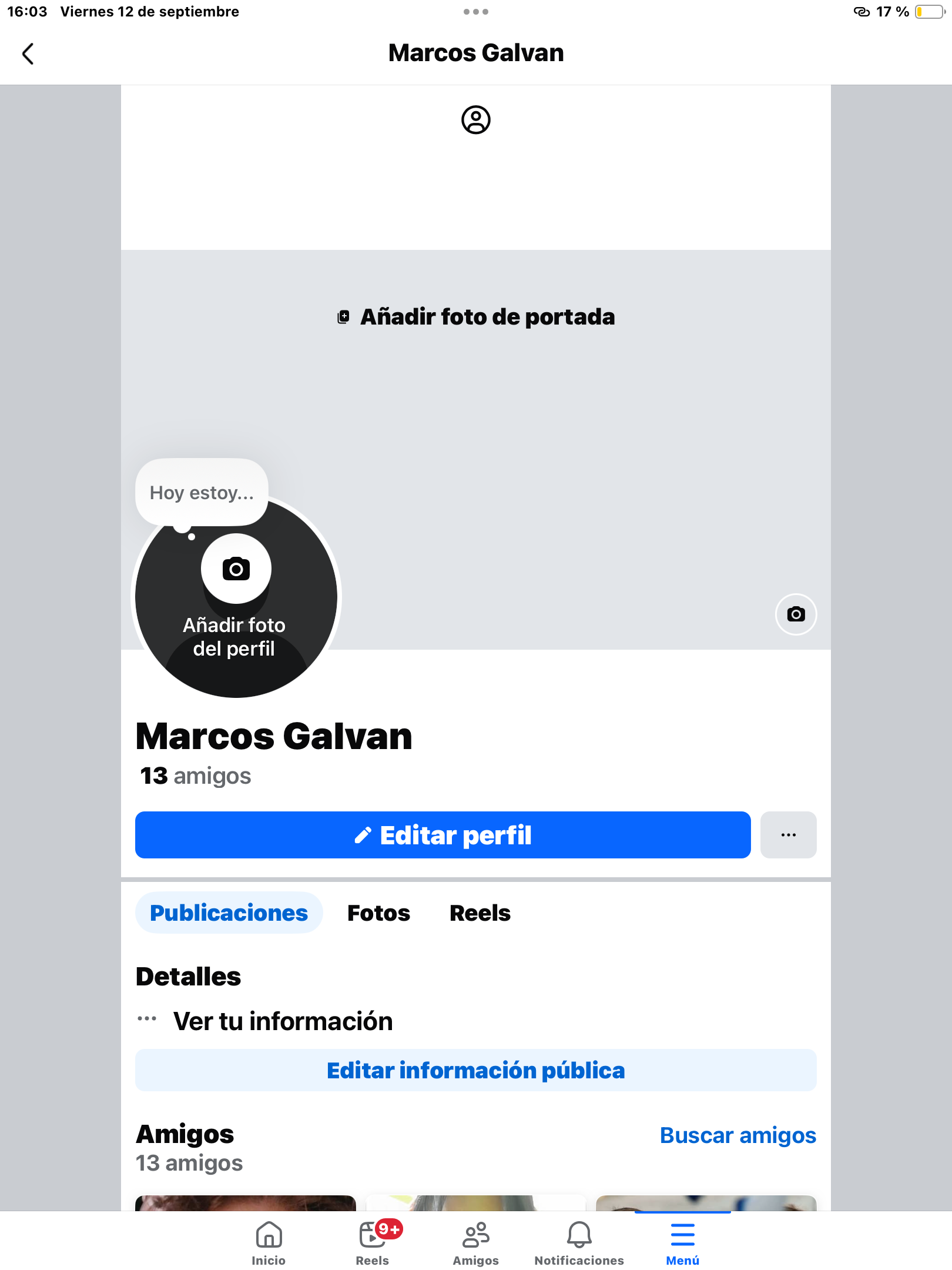Open Ver tu información
Viewport: 952px width, 1270px height.
point(283,1021)
